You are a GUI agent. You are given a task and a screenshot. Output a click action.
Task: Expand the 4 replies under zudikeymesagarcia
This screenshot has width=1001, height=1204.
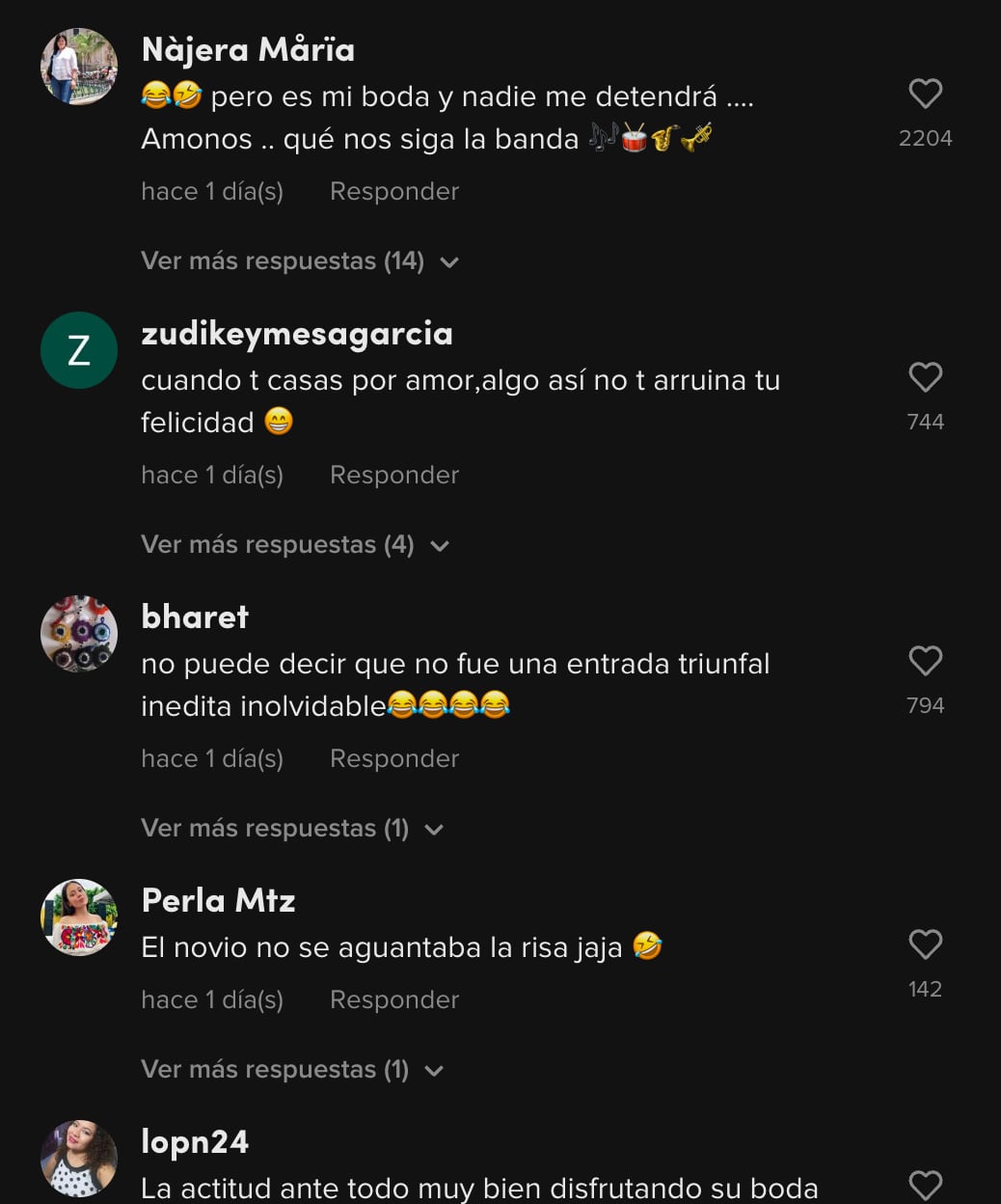pyautogui.click(x=294, y=545)
